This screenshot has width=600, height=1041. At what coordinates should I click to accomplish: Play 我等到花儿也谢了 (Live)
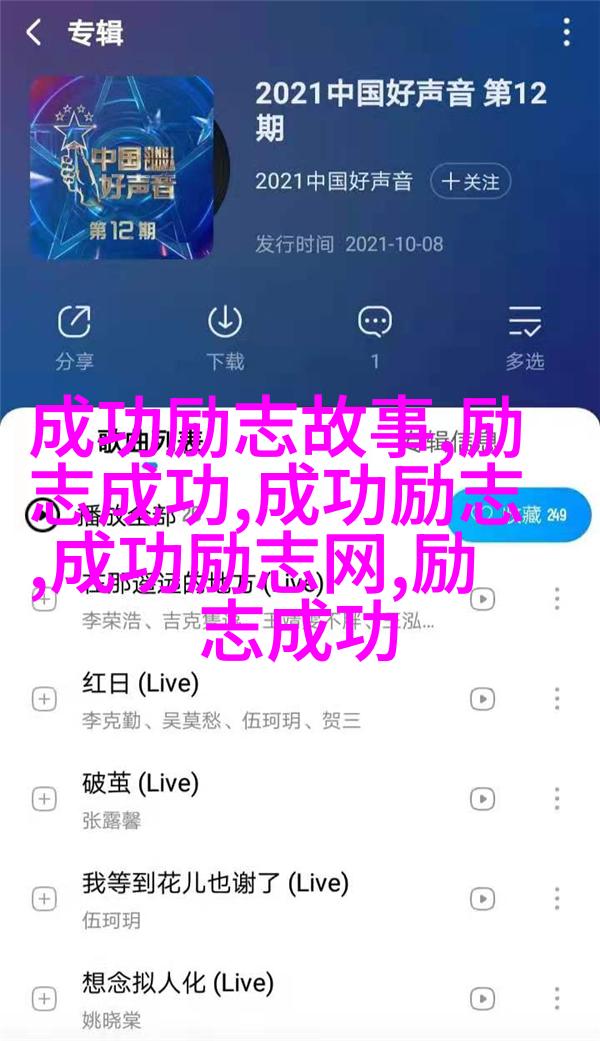(215, 883)
